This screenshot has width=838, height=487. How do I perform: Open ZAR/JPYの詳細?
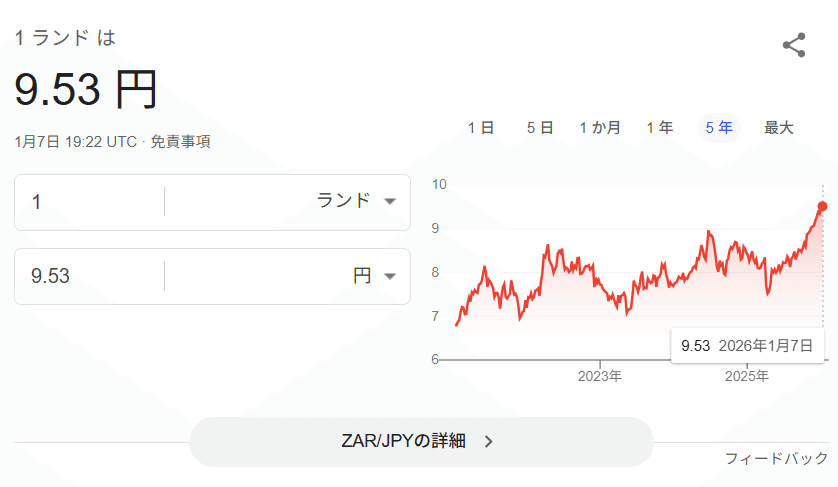click(x=421, y=442)
